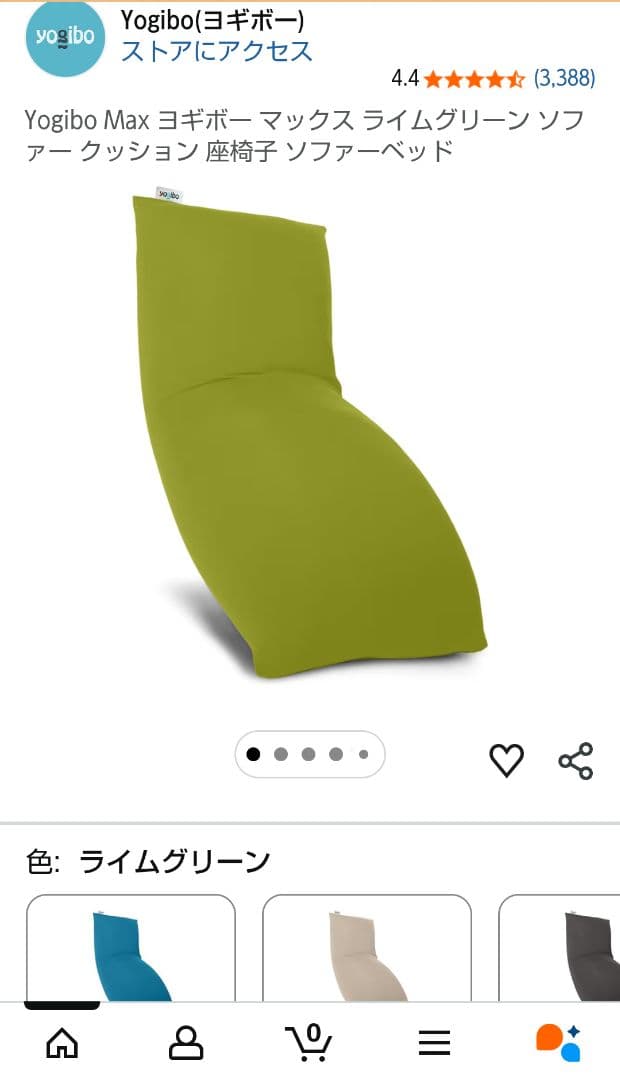This screenshot has width=620, height=1080.
Task: Add this Yogibo to the wishlist with the heart icon
Action: [x=506, y=761]
